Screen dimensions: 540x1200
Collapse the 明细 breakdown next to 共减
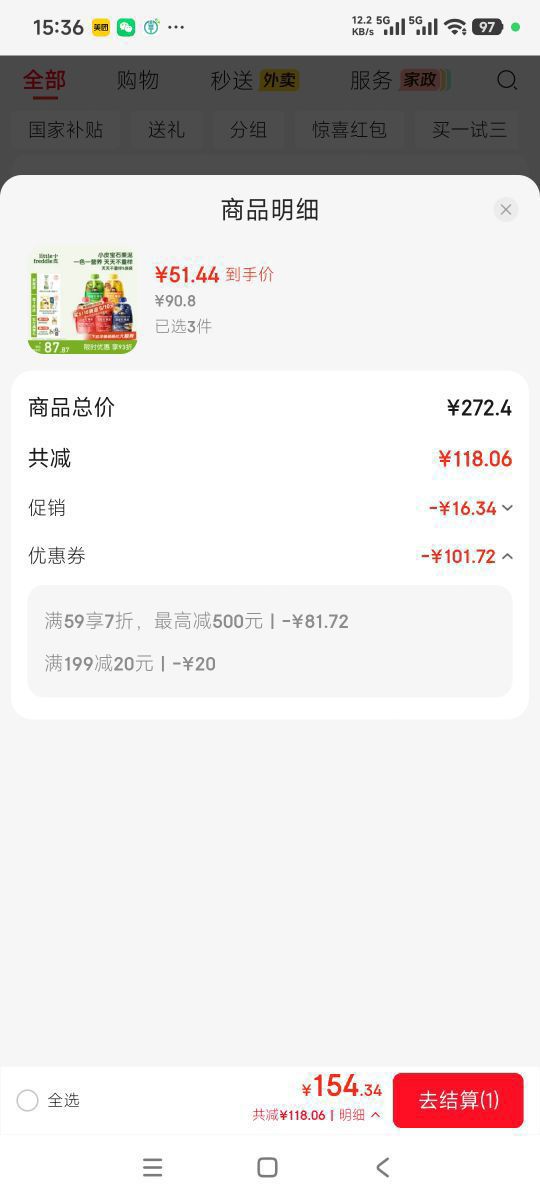point(360,1115)
